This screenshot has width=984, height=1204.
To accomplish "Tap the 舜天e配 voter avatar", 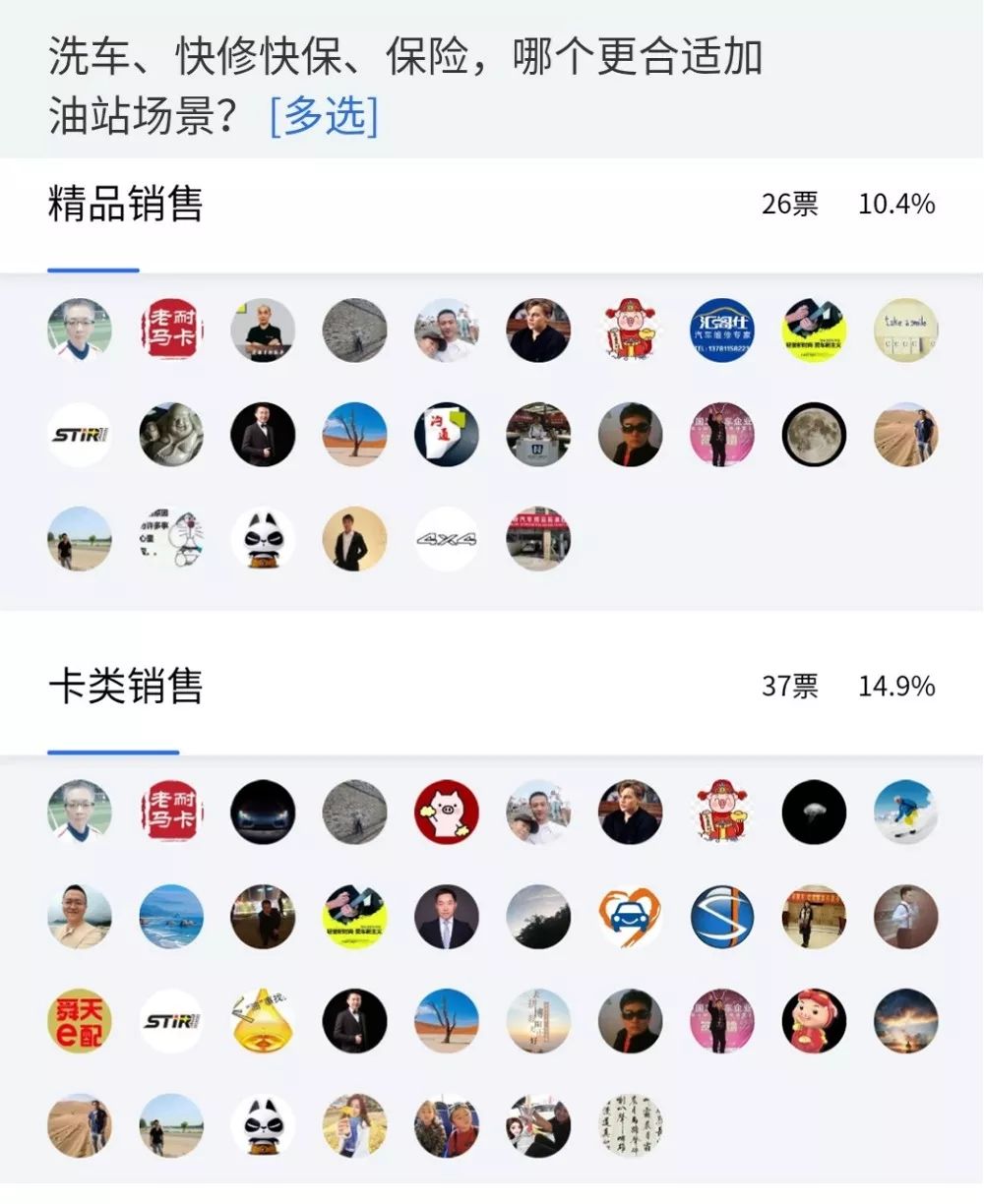I will click(x=80, y=1021).
